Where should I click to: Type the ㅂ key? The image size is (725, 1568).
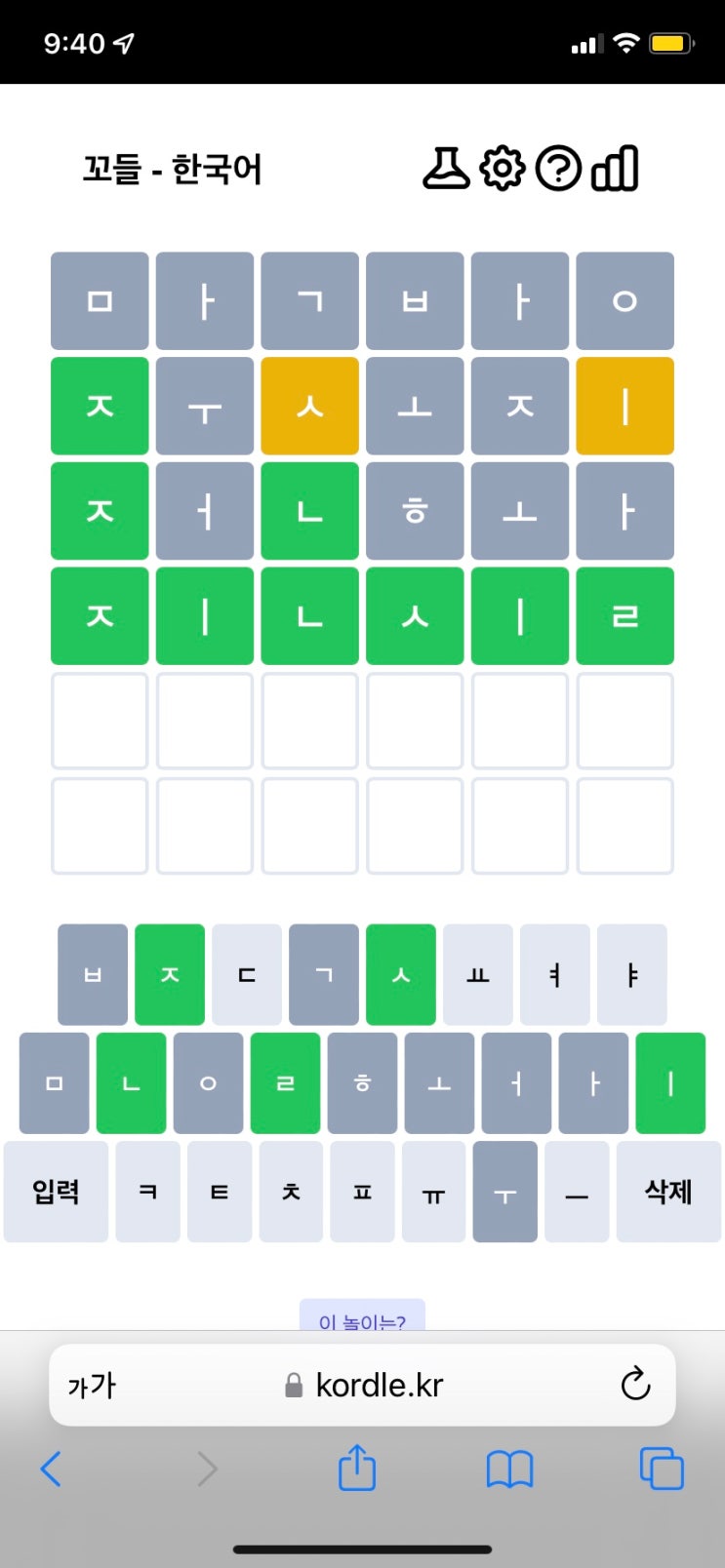(x=93, y=975)
